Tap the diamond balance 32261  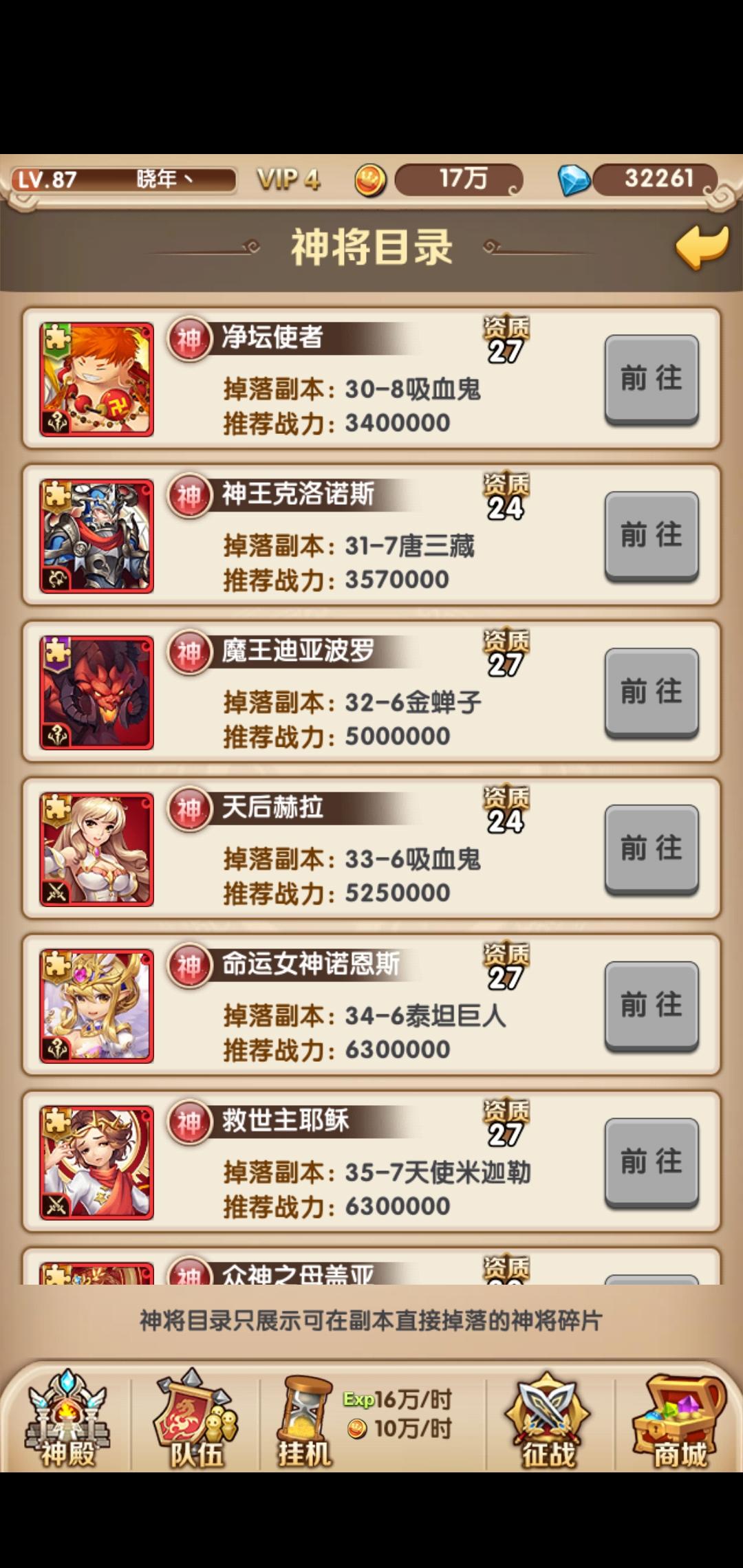[x=657, y=179]
